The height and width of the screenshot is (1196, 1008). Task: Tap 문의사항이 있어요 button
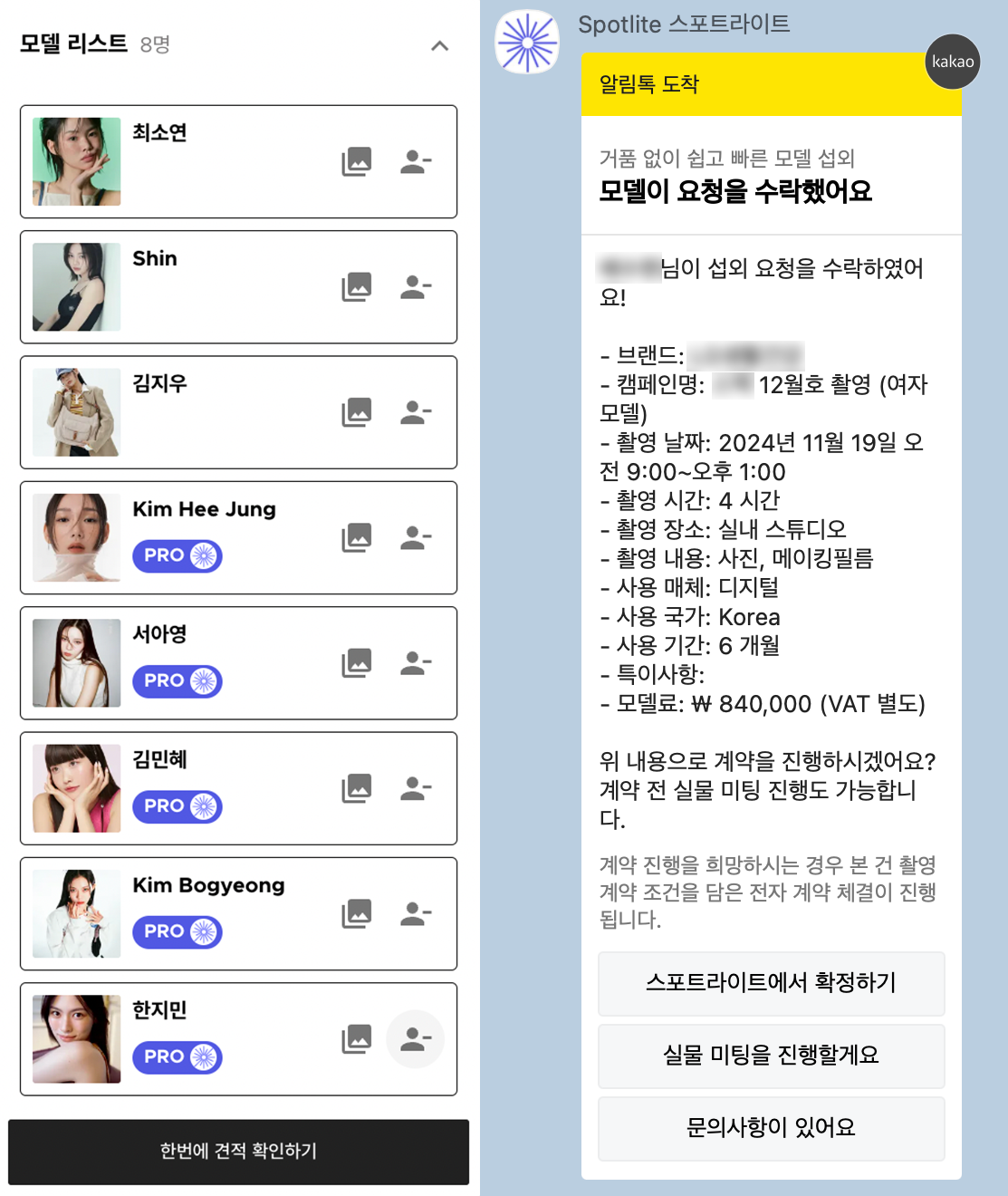(x=771, y=1128)
